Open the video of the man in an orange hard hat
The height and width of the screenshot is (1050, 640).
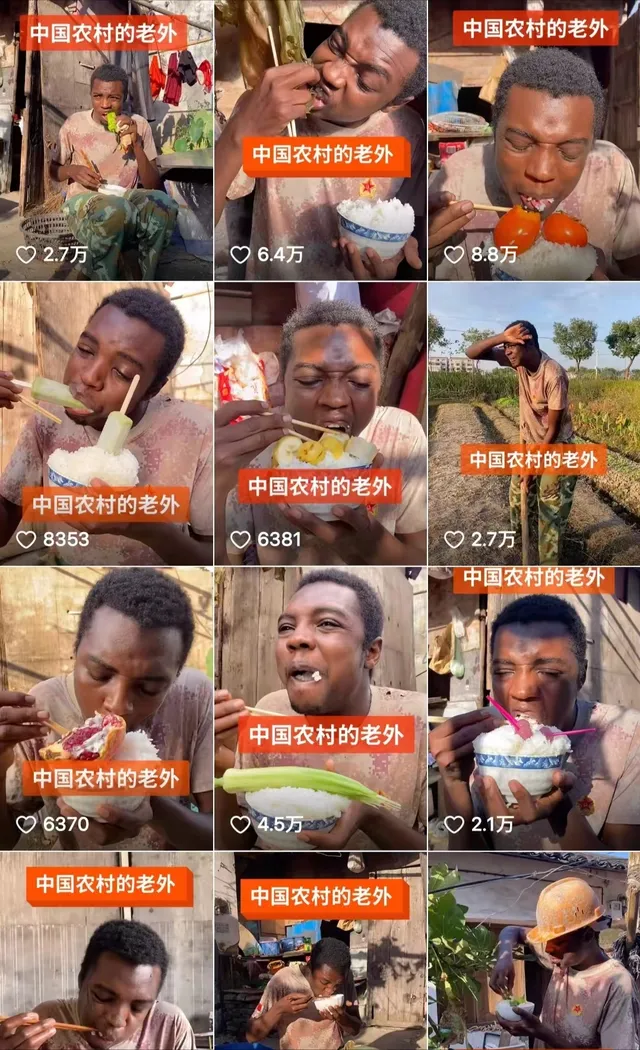[x=534, y=950]
